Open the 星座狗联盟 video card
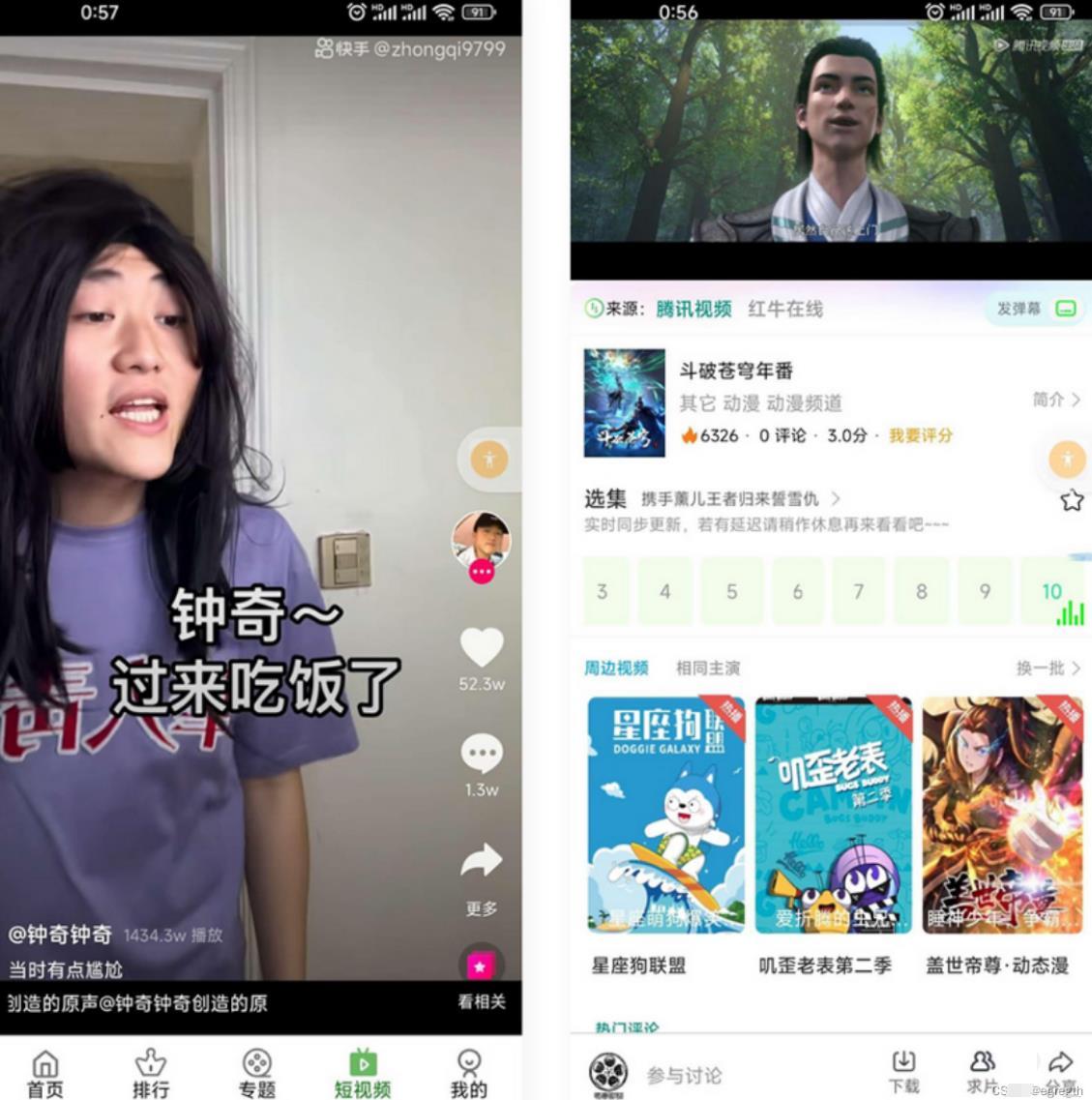The width and height of the screenshot is (1092, 1100). 665,815
